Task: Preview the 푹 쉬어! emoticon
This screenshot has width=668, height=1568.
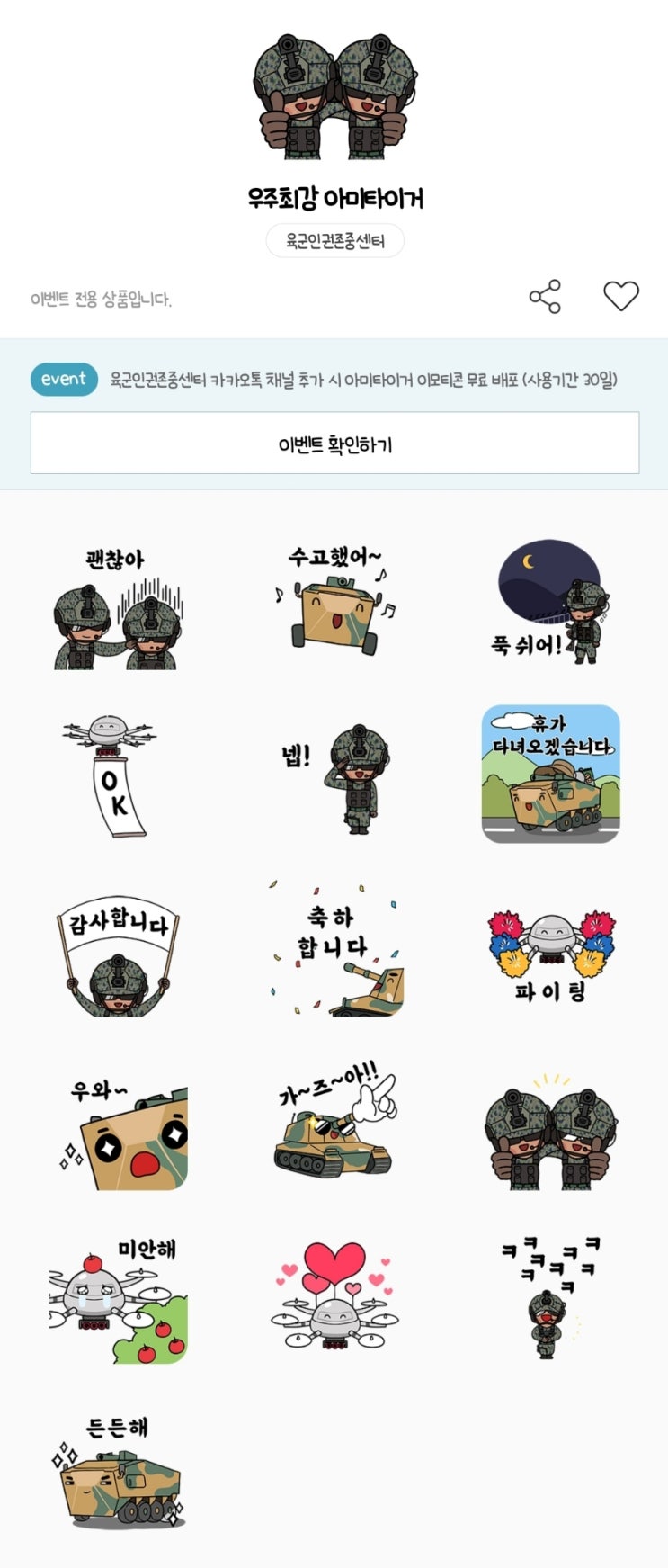Action: tap(550, 603)
